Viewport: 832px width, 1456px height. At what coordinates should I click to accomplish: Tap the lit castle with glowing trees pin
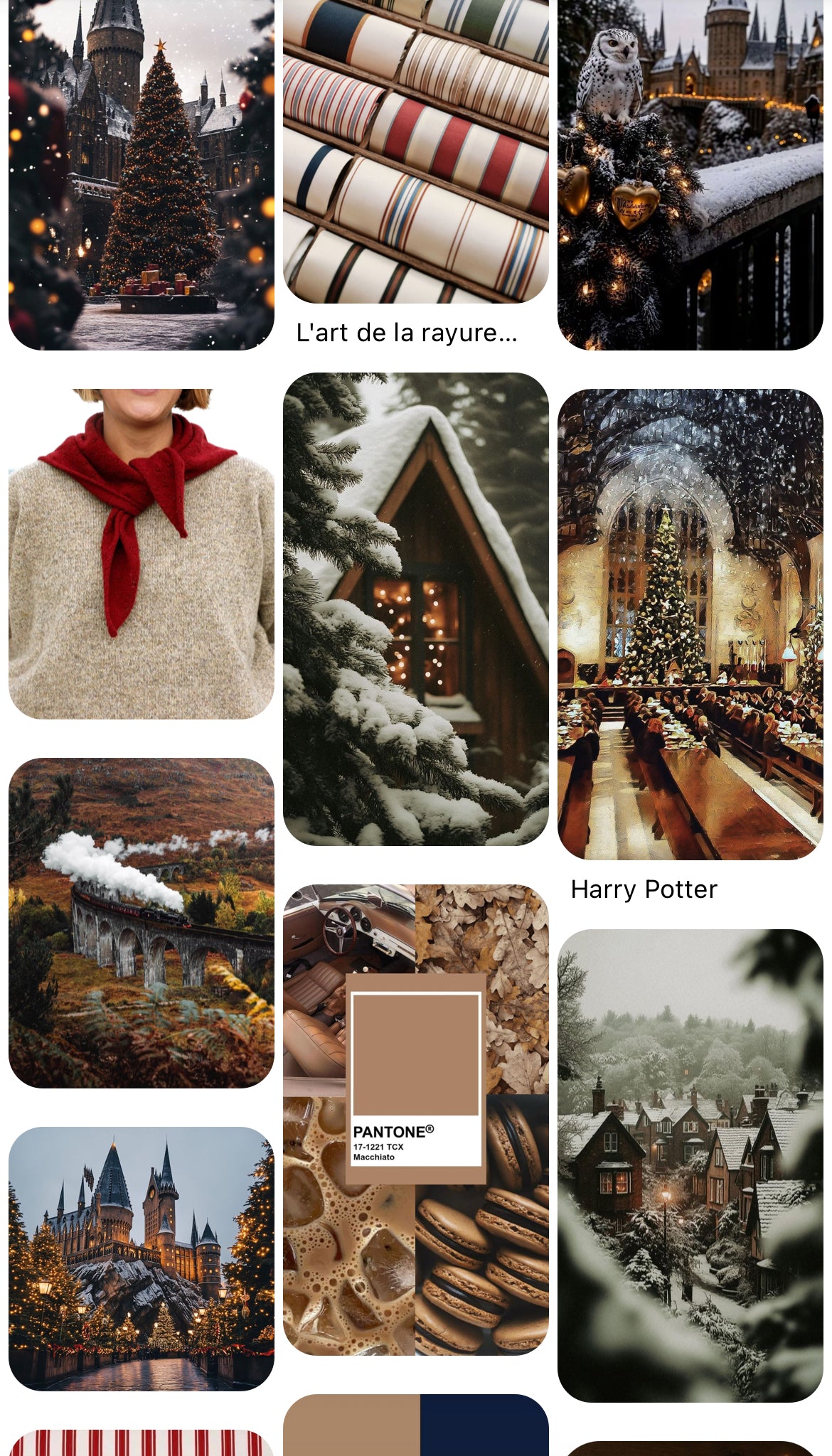click(x=141, y=1258)
